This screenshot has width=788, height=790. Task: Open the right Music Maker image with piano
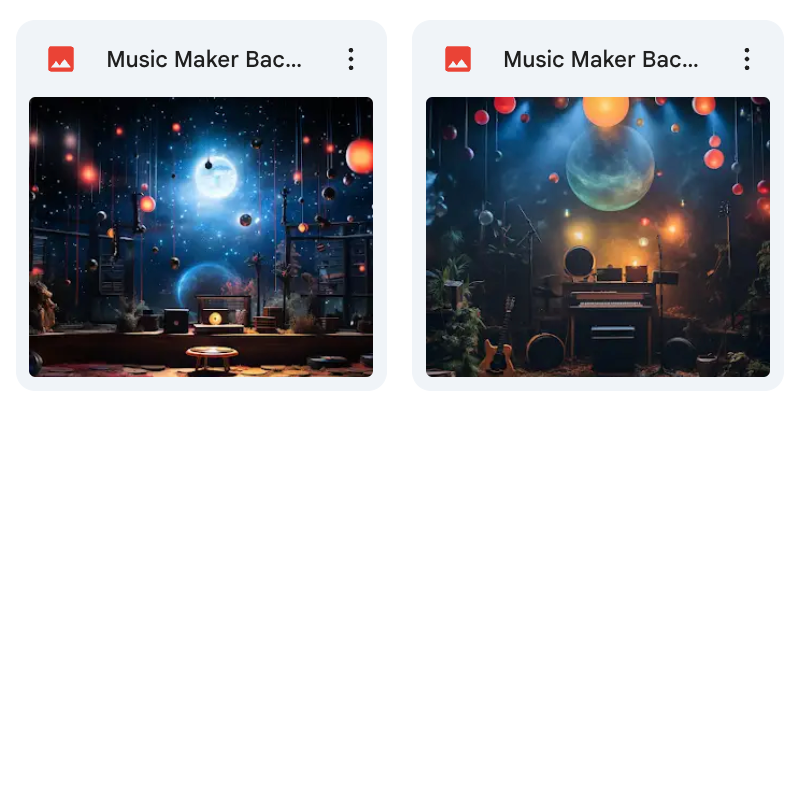tap(597, 237)
